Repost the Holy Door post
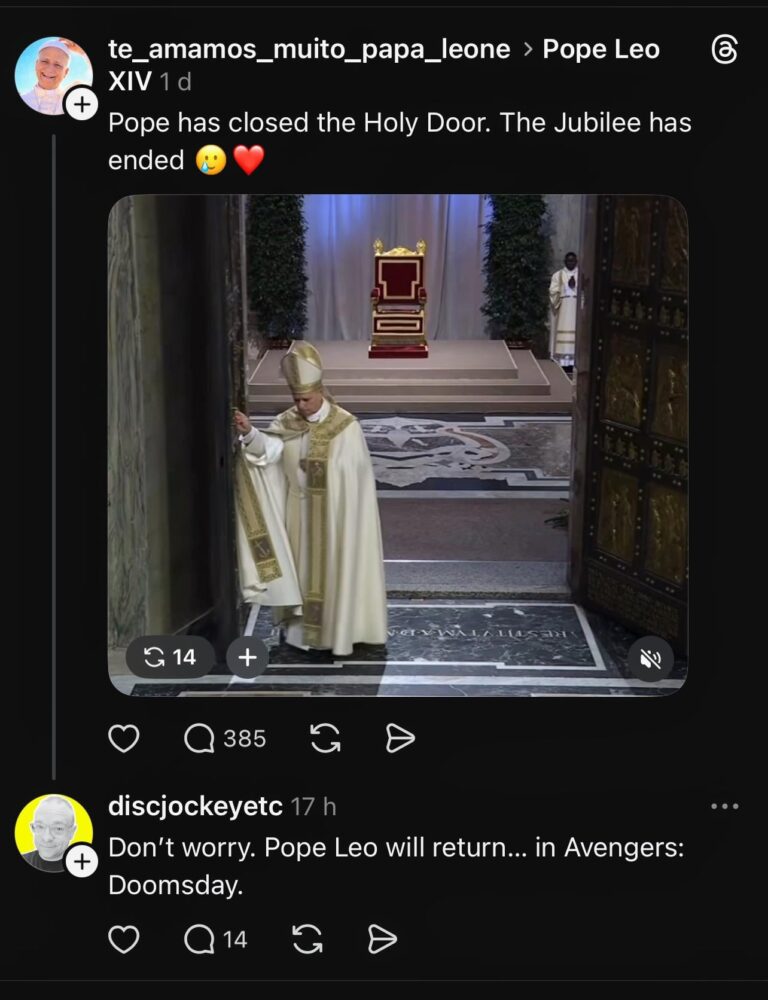768x1000 pixels. pyautogui.click(x=325, y=739)
